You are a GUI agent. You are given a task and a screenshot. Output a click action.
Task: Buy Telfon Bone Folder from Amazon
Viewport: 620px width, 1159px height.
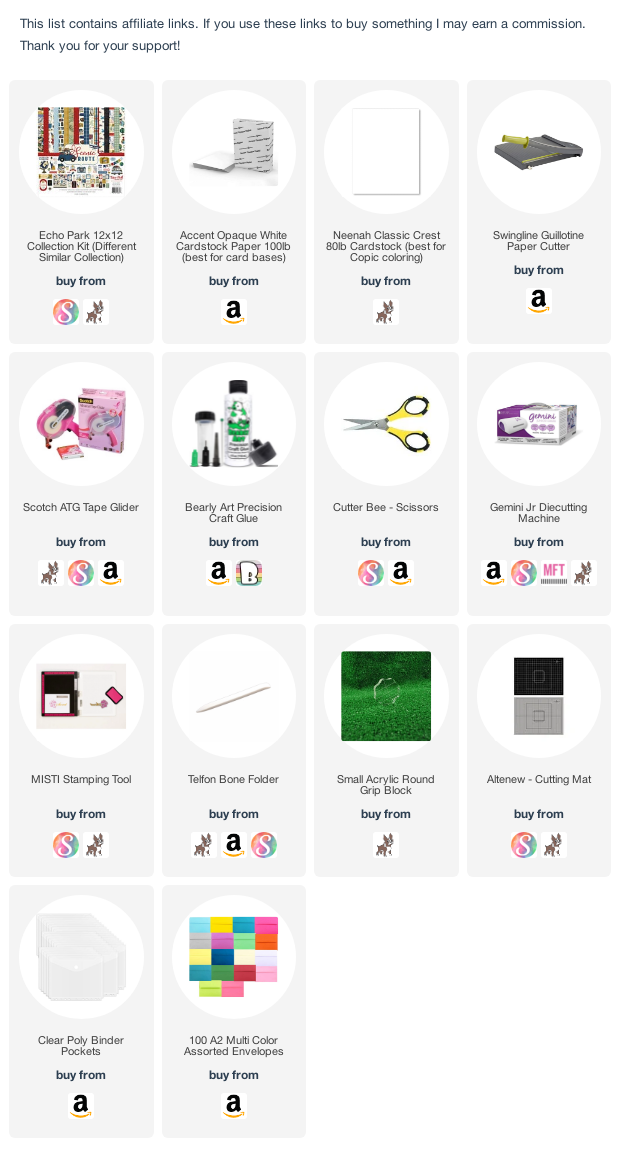click(234, 845)
